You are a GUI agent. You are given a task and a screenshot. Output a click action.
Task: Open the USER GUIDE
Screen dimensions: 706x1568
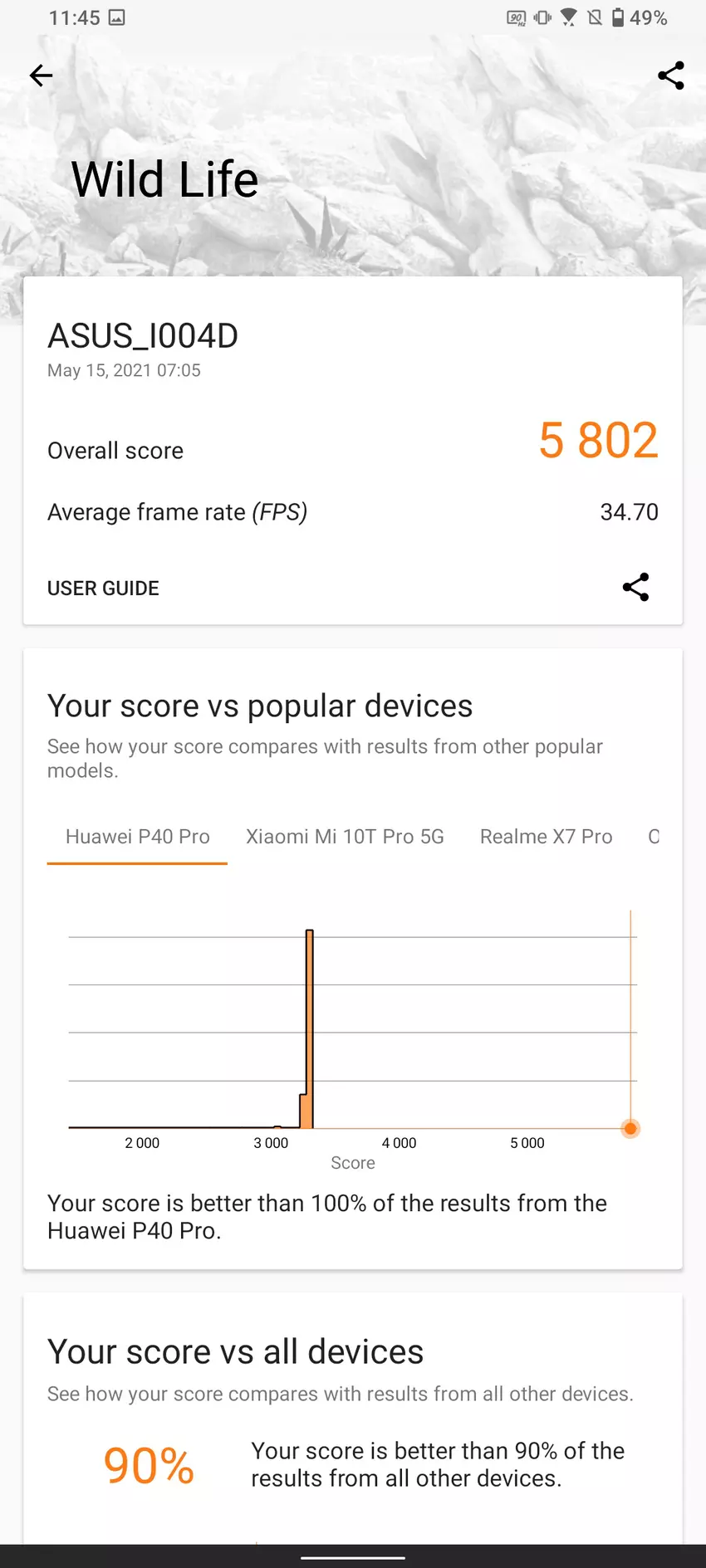coord(102,588)
